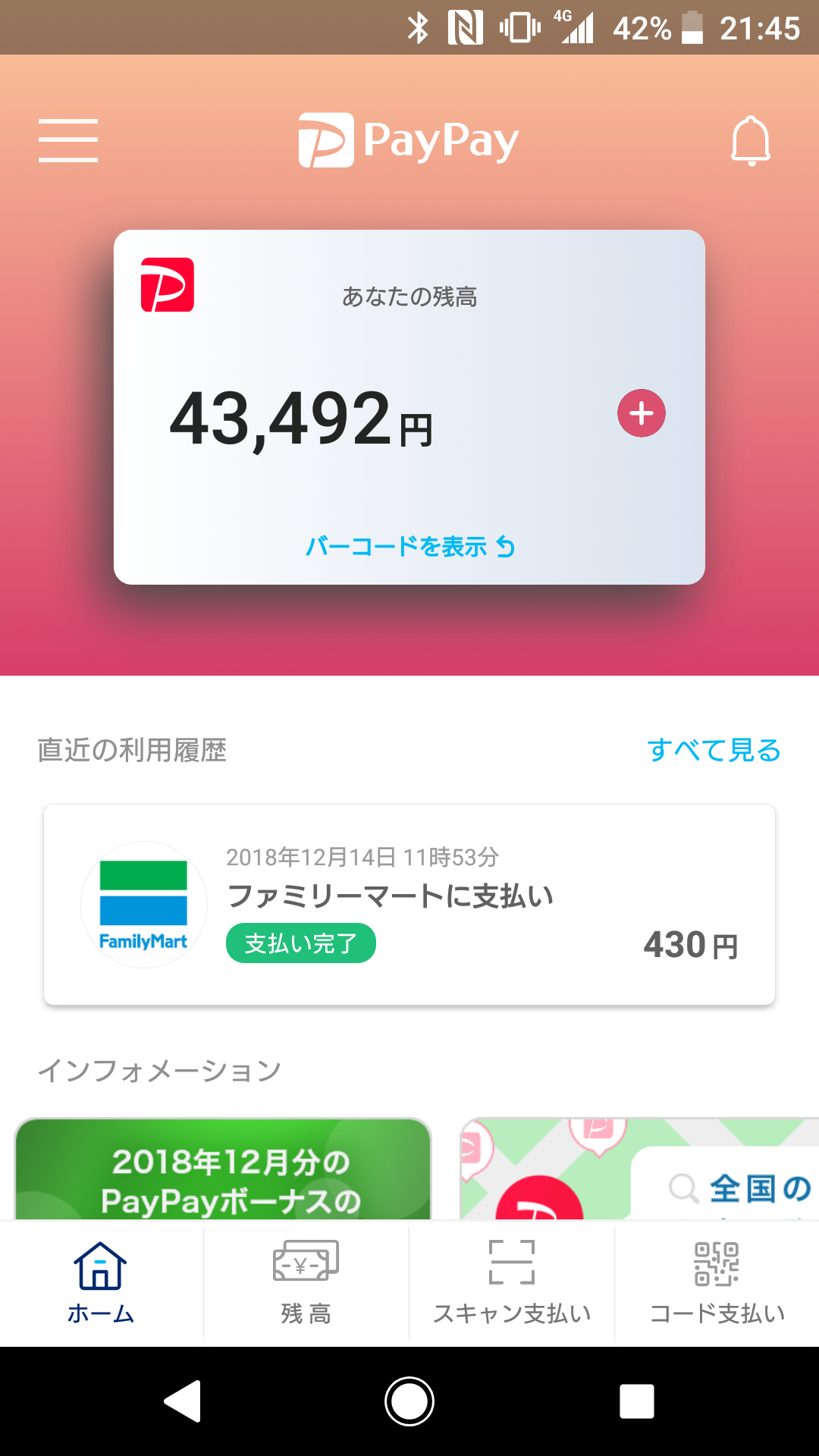Screen dimensions: 819x1456
Task: Switch to the 残高 tab
Action: click(306, 1282)
